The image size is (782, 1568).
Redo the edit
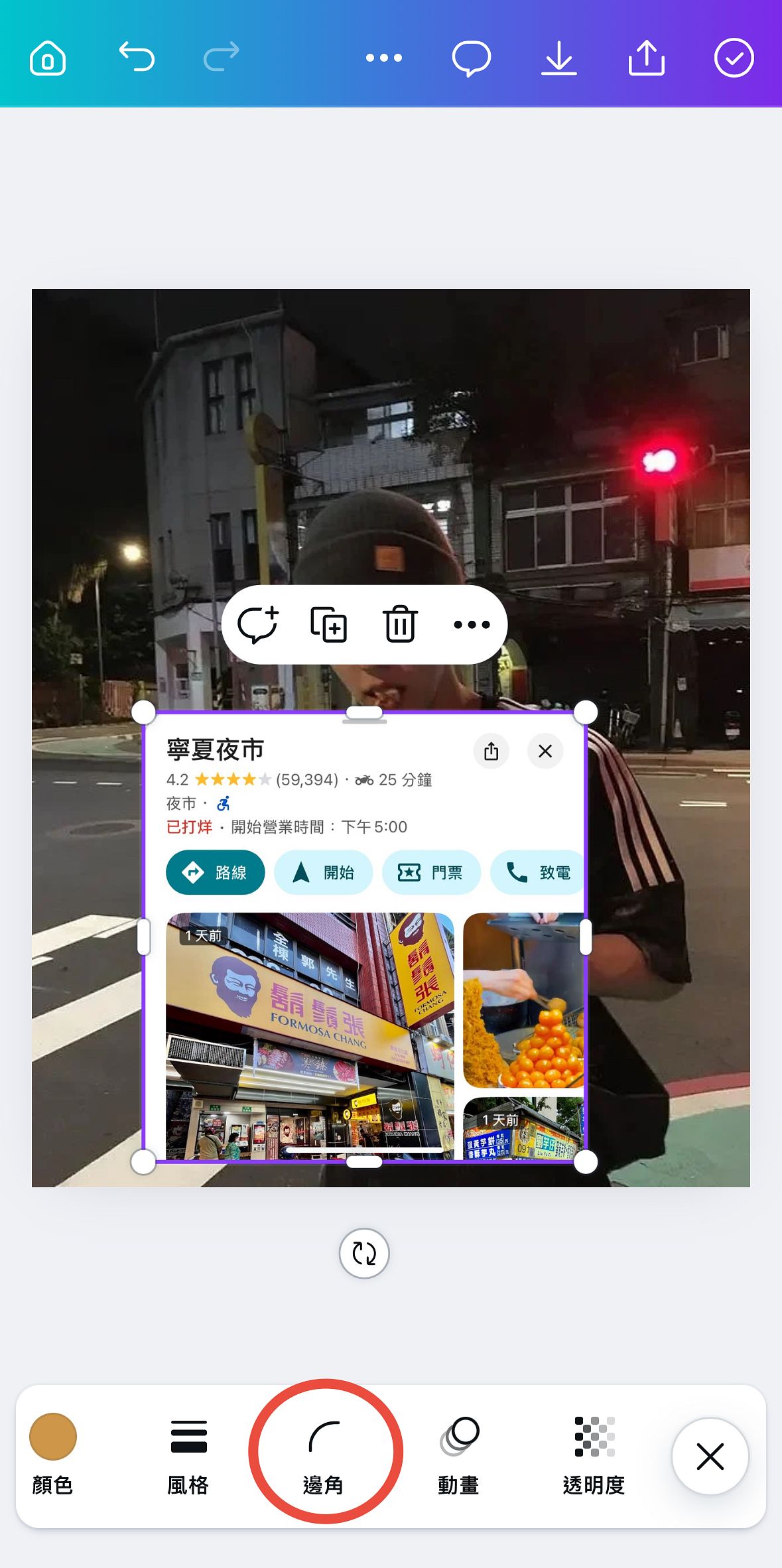click(221, 57)
